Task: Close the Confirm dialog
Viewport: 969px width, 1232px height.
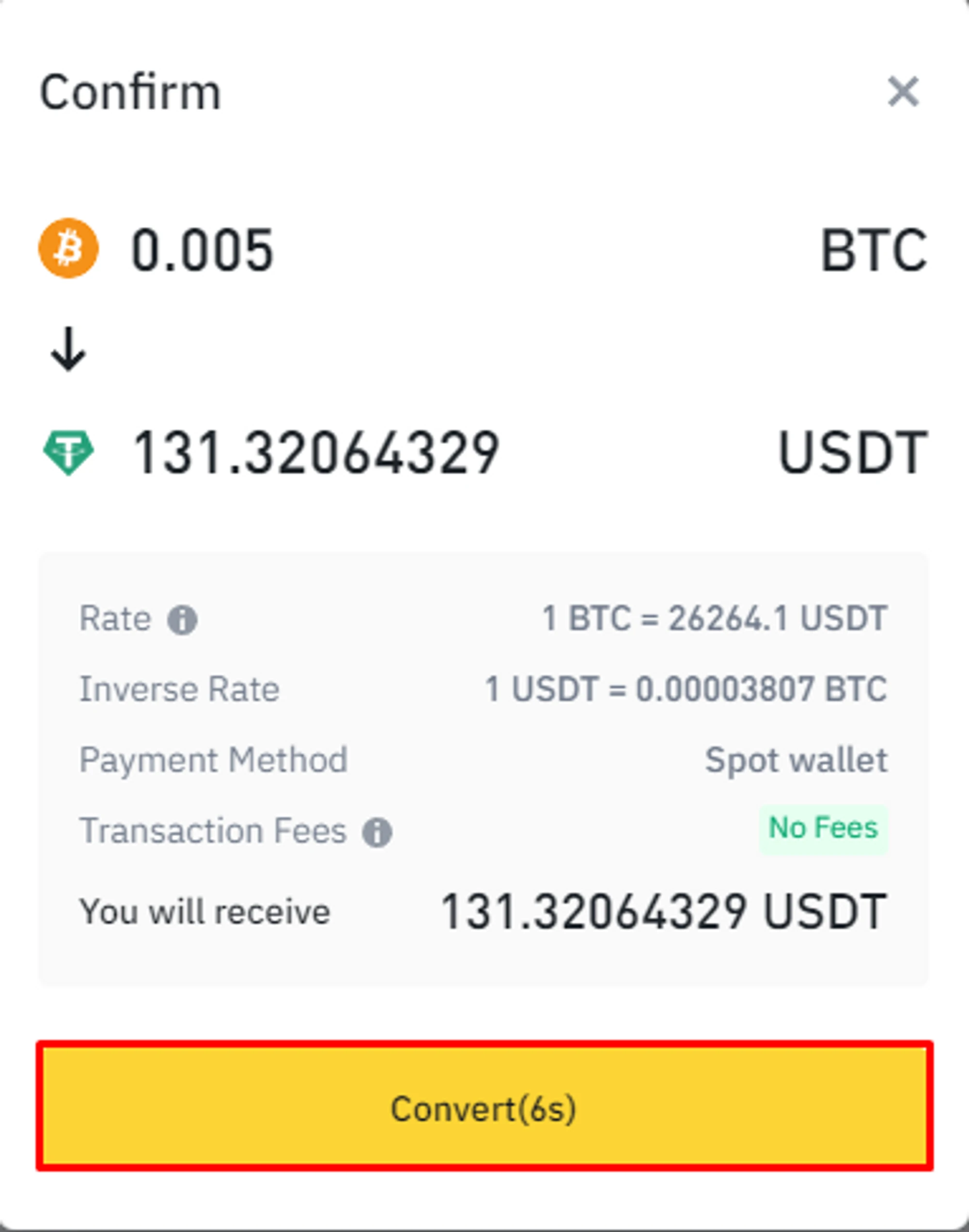Action: tap(903, 92)
